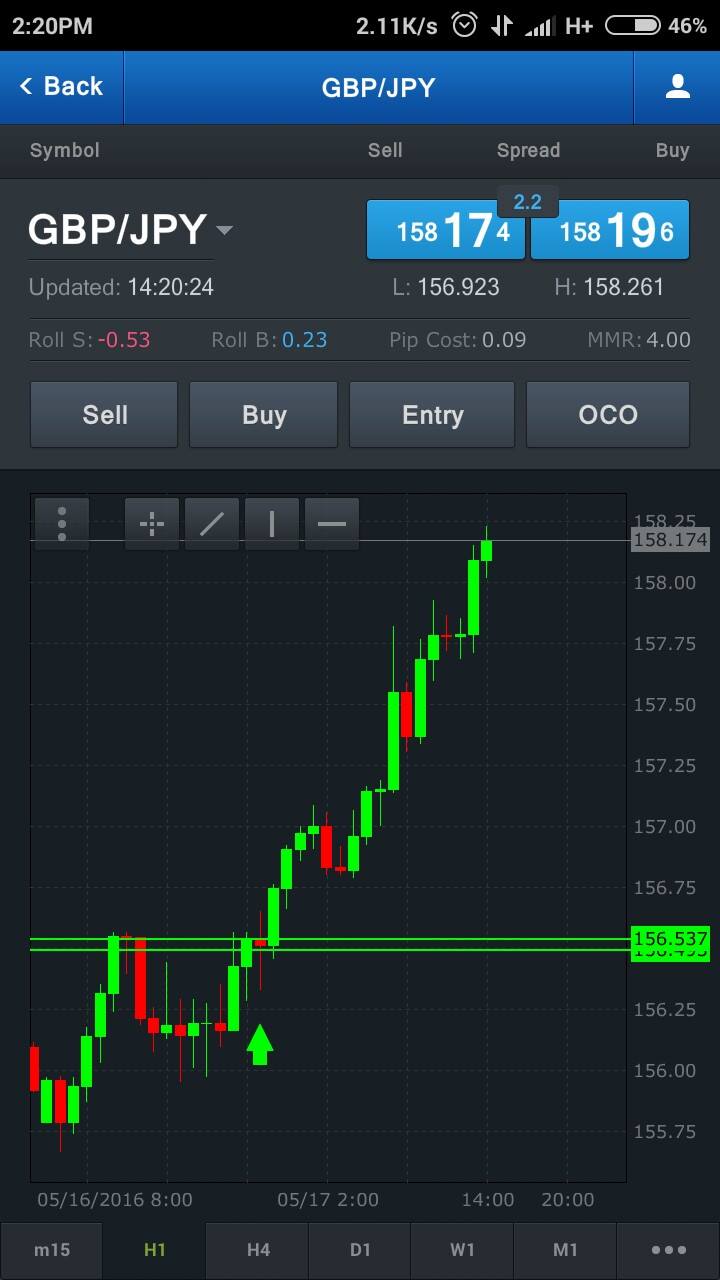Tap the Buy button
Screen dimensions: 720x1280
[264, 414]
